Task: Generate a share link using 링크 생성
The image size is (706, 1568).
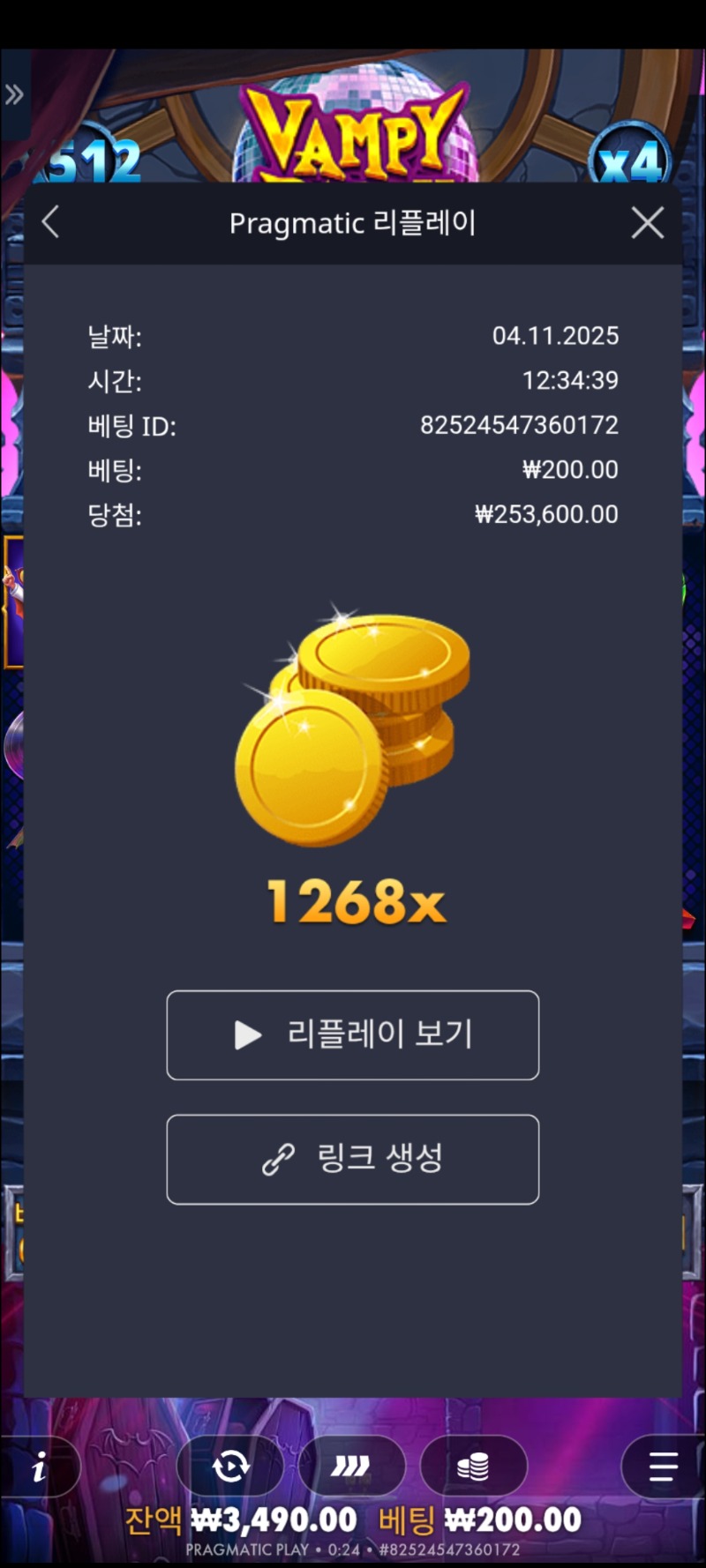Action: pos(353,1160)
